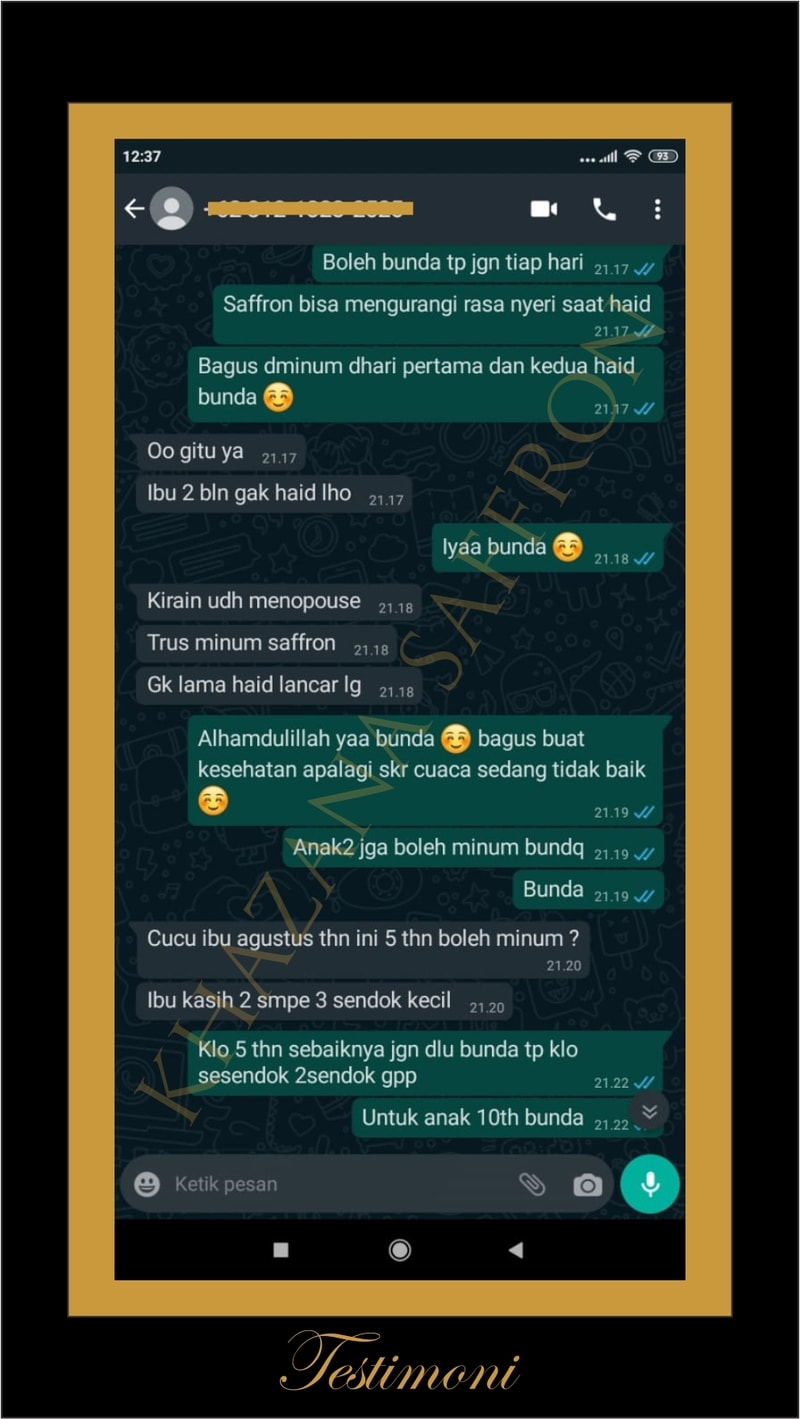The image size is (800, 1419).
Task: Start a video call with the contact
Action: pos(543,209)
